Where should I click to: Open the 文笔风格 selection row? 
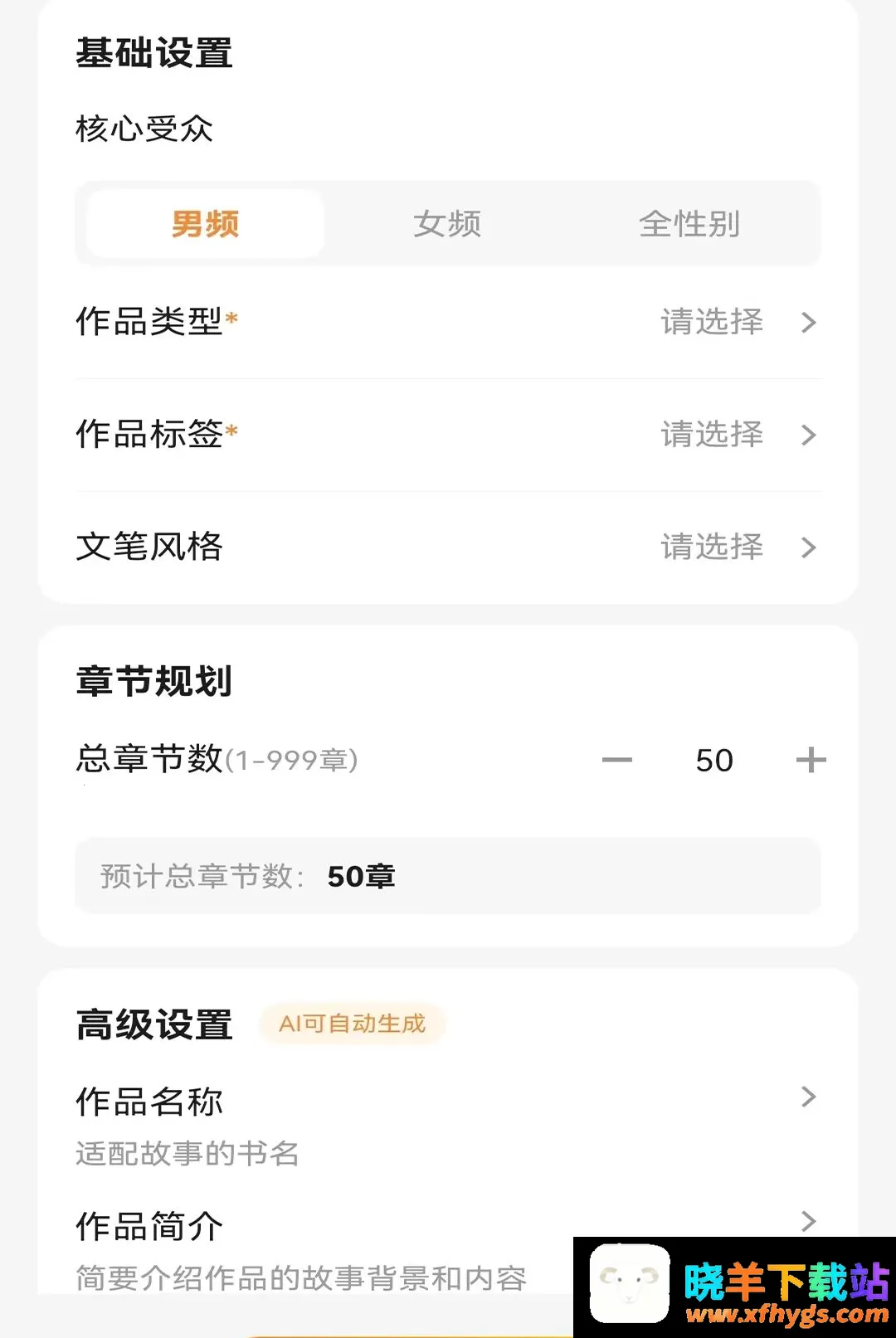click(448, 547)
